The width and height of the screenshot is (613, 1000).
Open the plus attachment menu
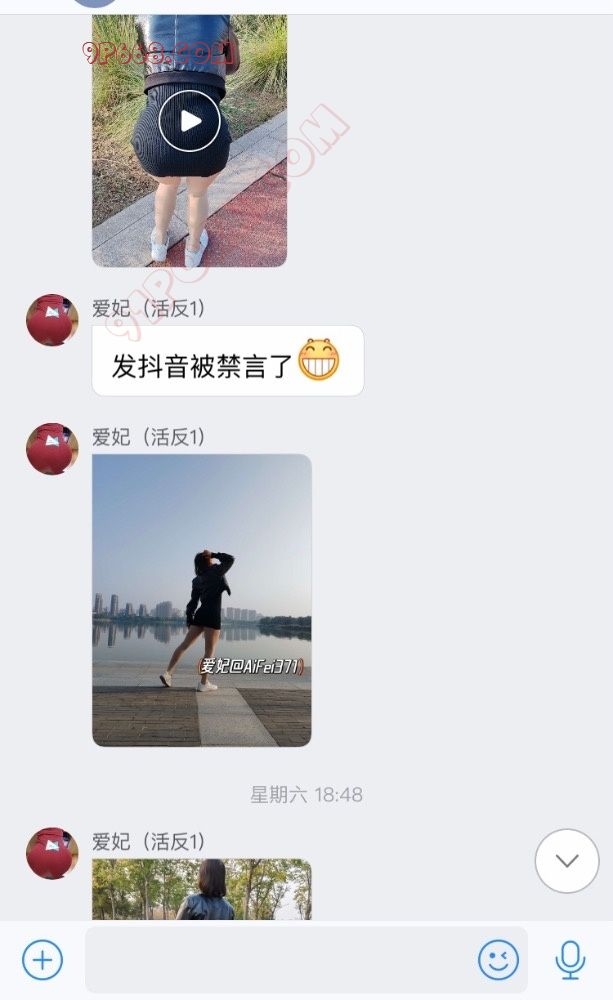42,960
